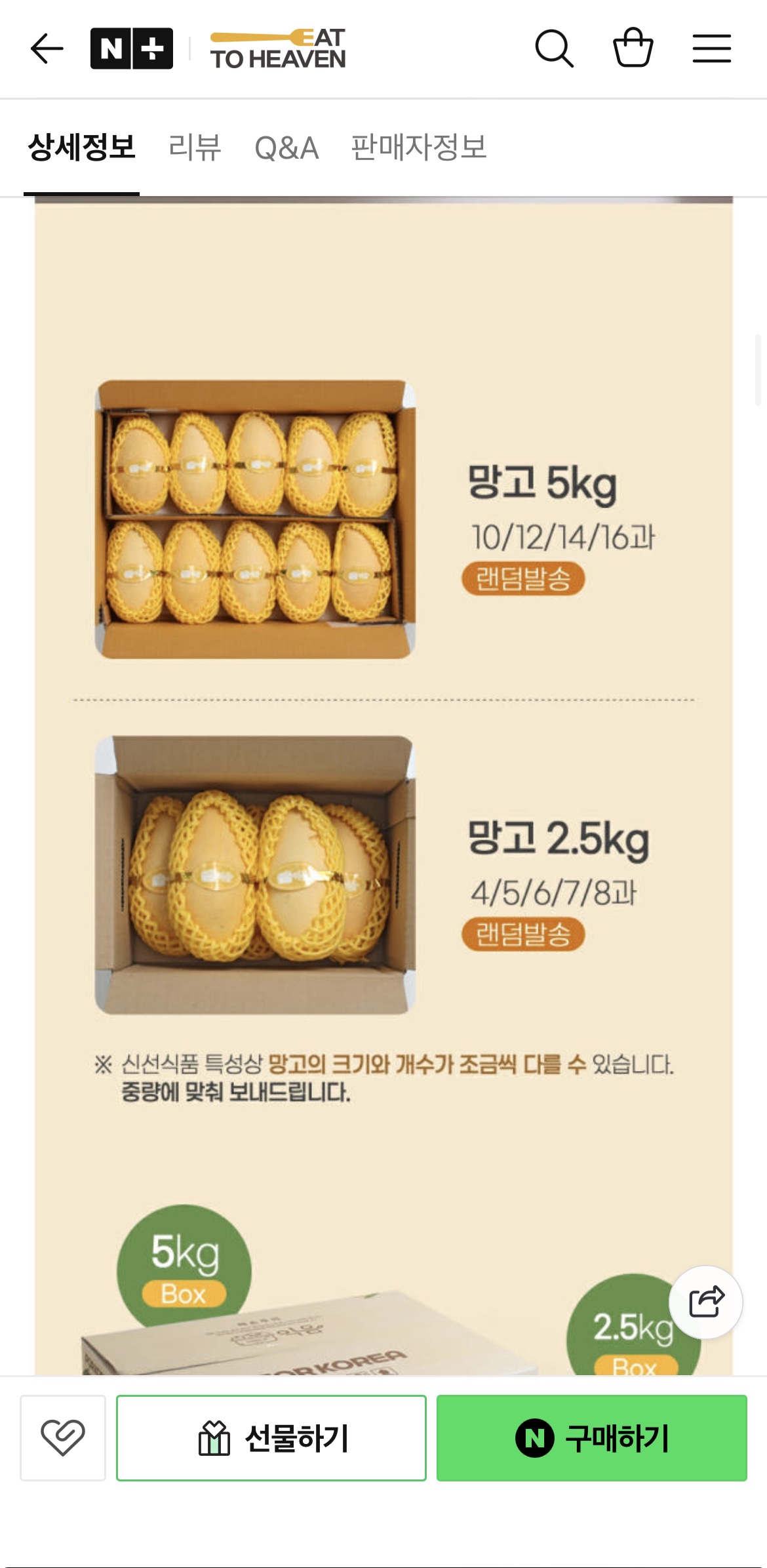The width and height of the screenshot is (767, 1568).
Task: Open the hamburger menu icon
Action: point(712,49)
